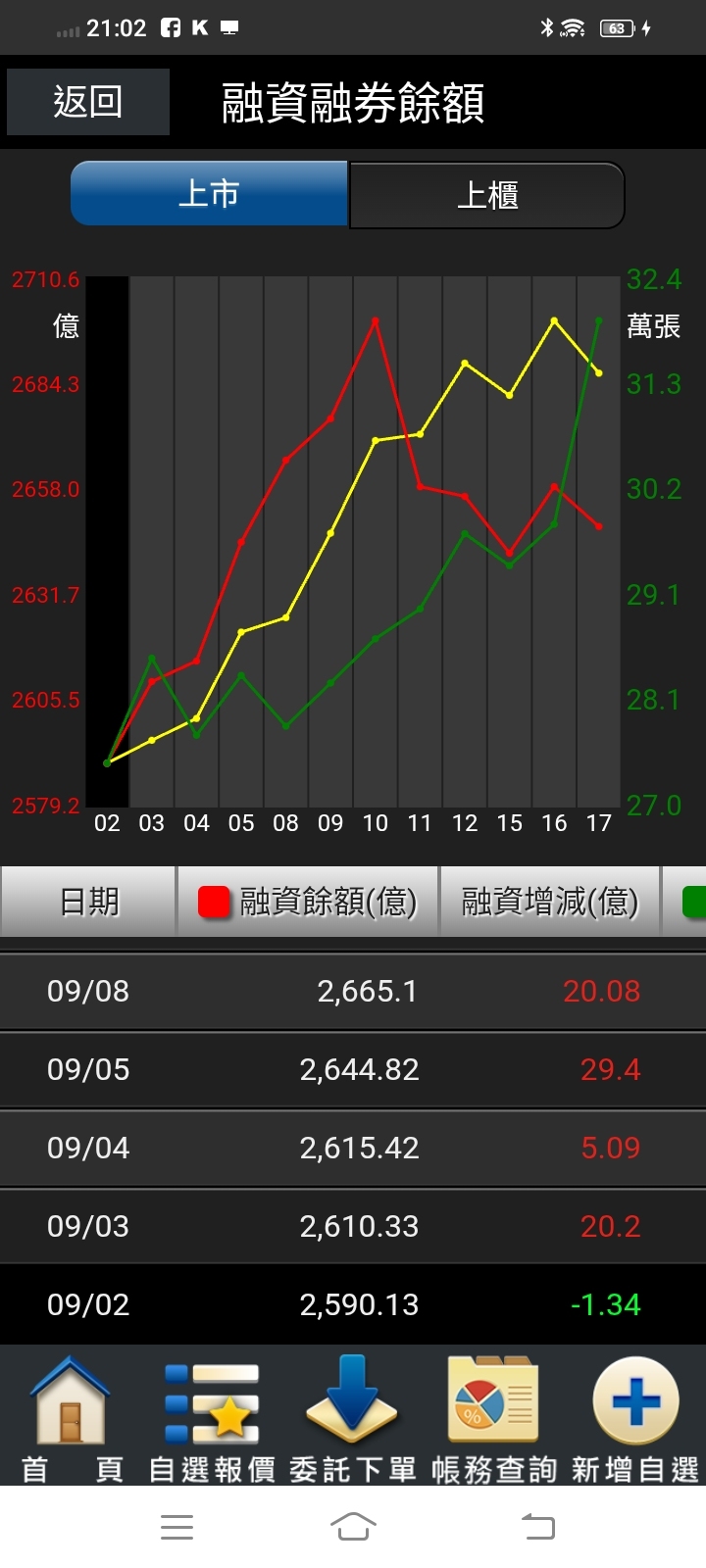706x1568 pixels.
Task: Go to 首頁 home
Action: pos(71,1416)
